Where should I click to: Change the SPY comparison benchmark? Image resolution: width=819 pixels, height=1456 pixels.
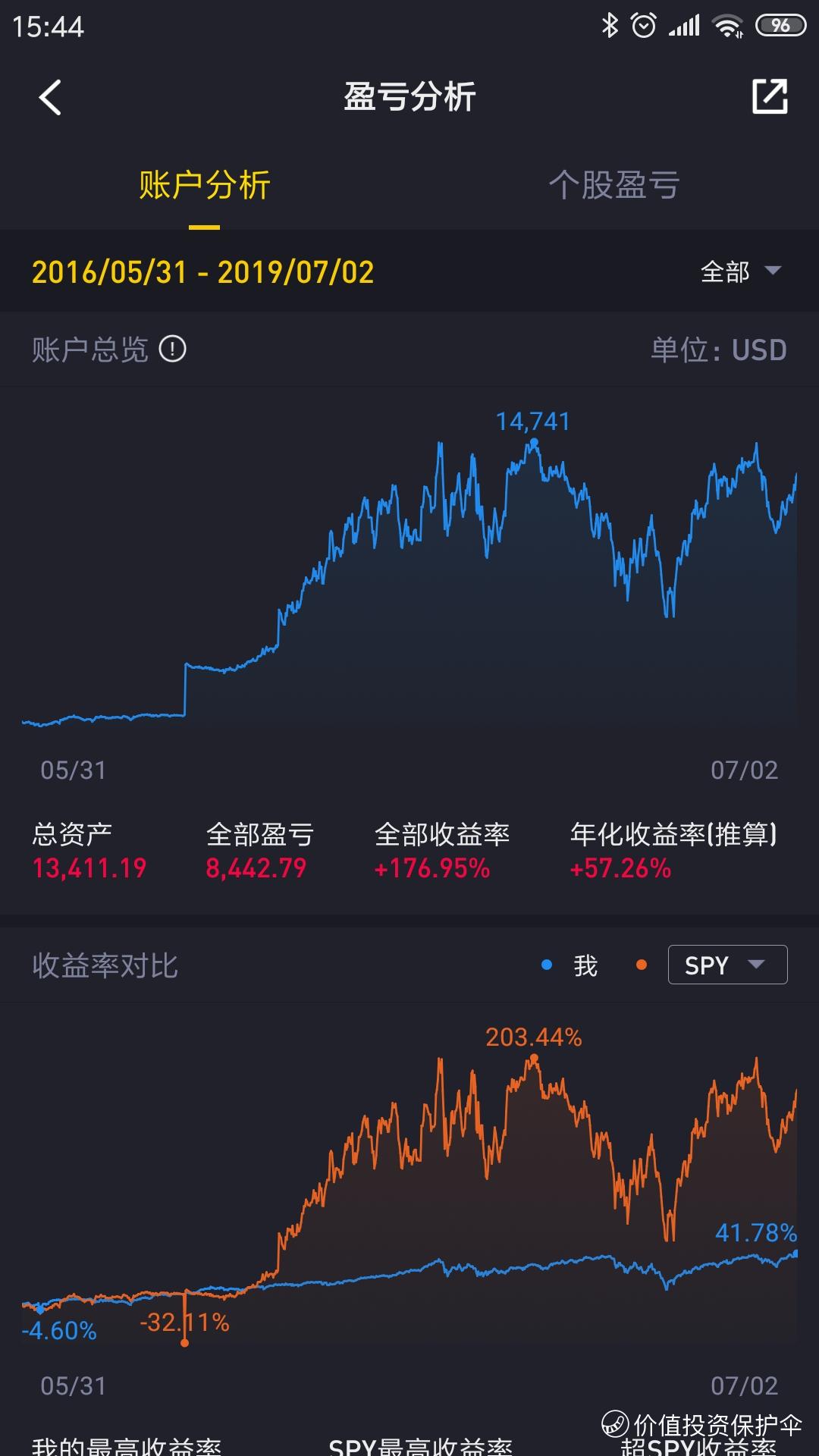click(727, 965)
